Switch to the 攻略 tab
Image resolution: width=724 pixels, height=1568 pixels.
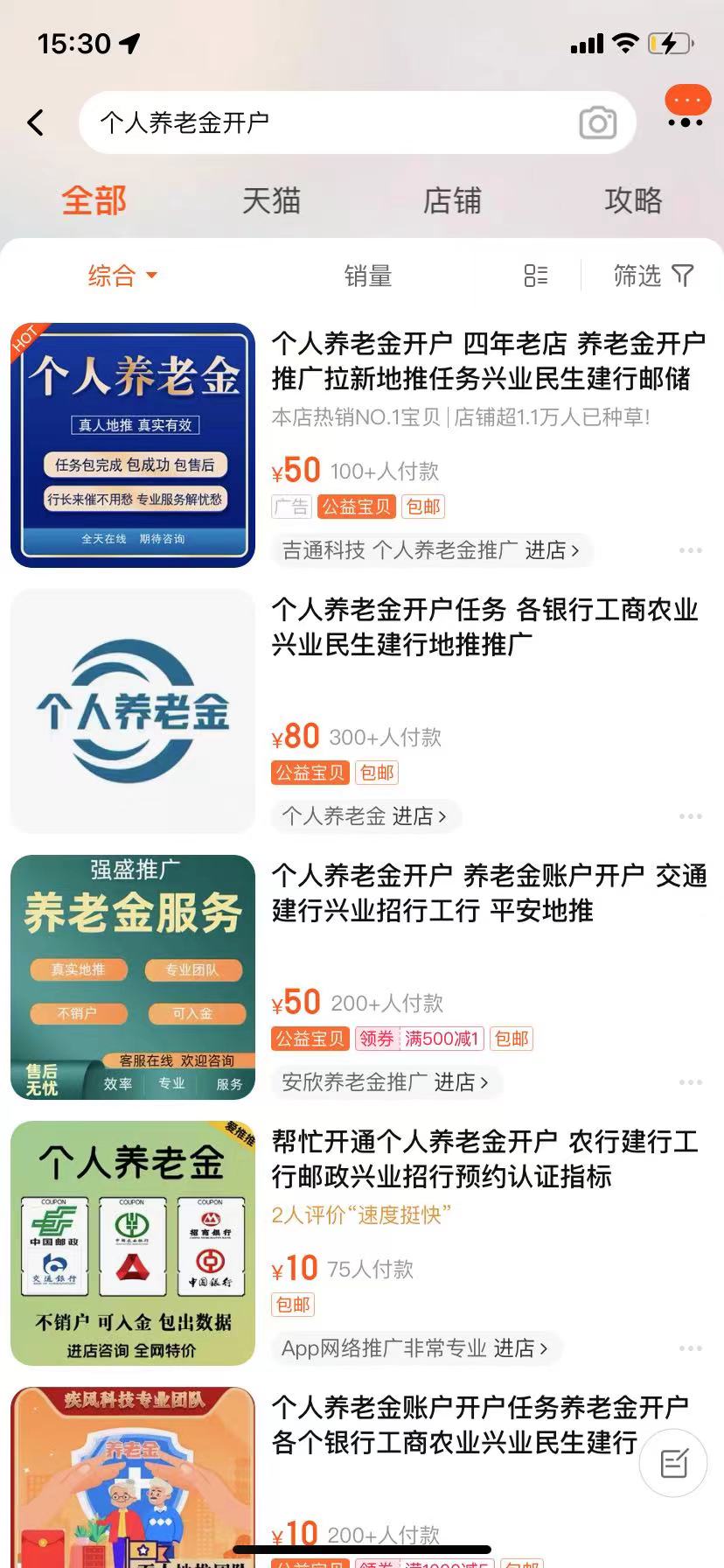(633, 200)
